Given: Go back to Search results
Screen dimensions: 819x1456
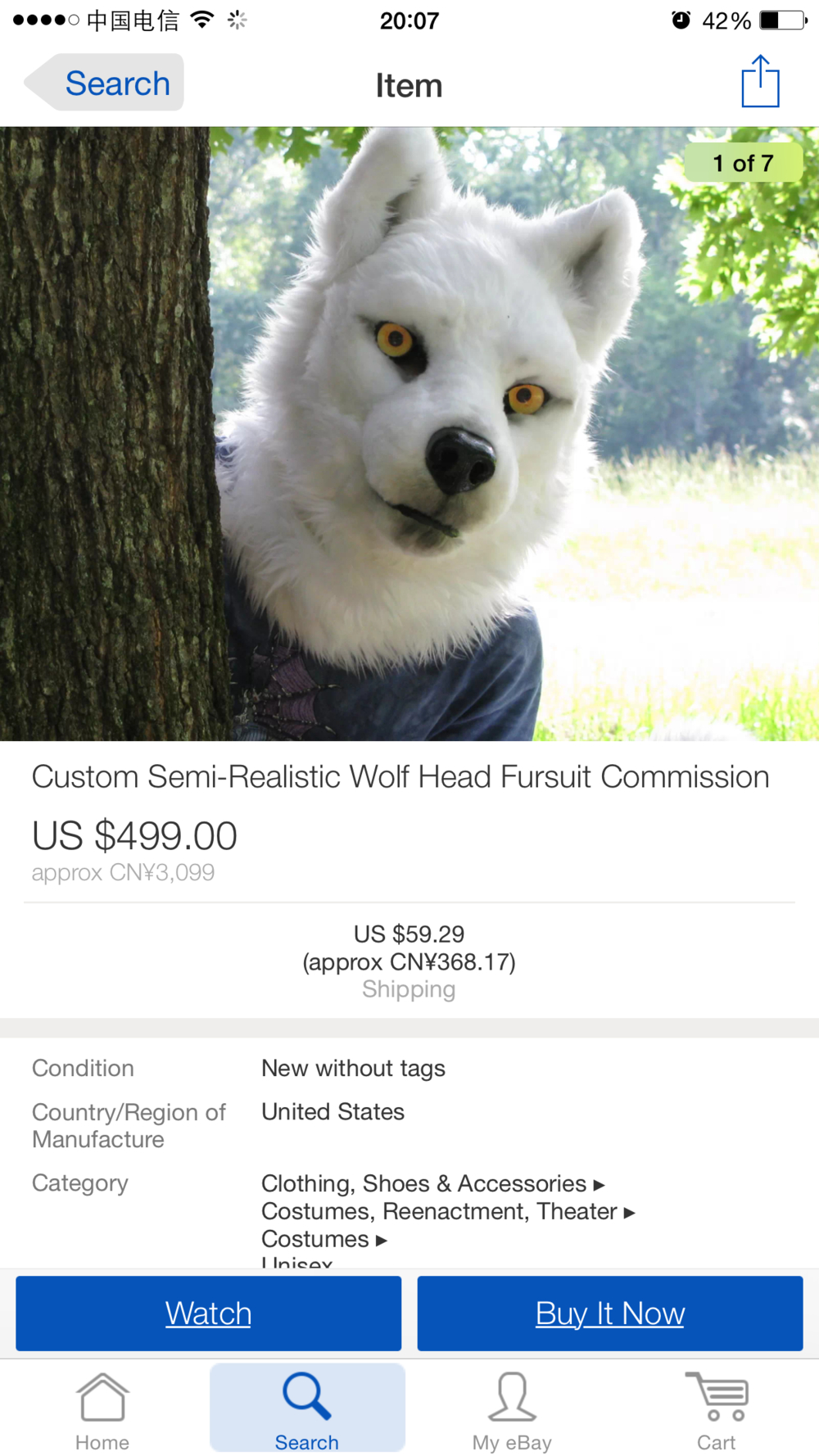Looking at the screenshot, I should [x=105, y=83].
